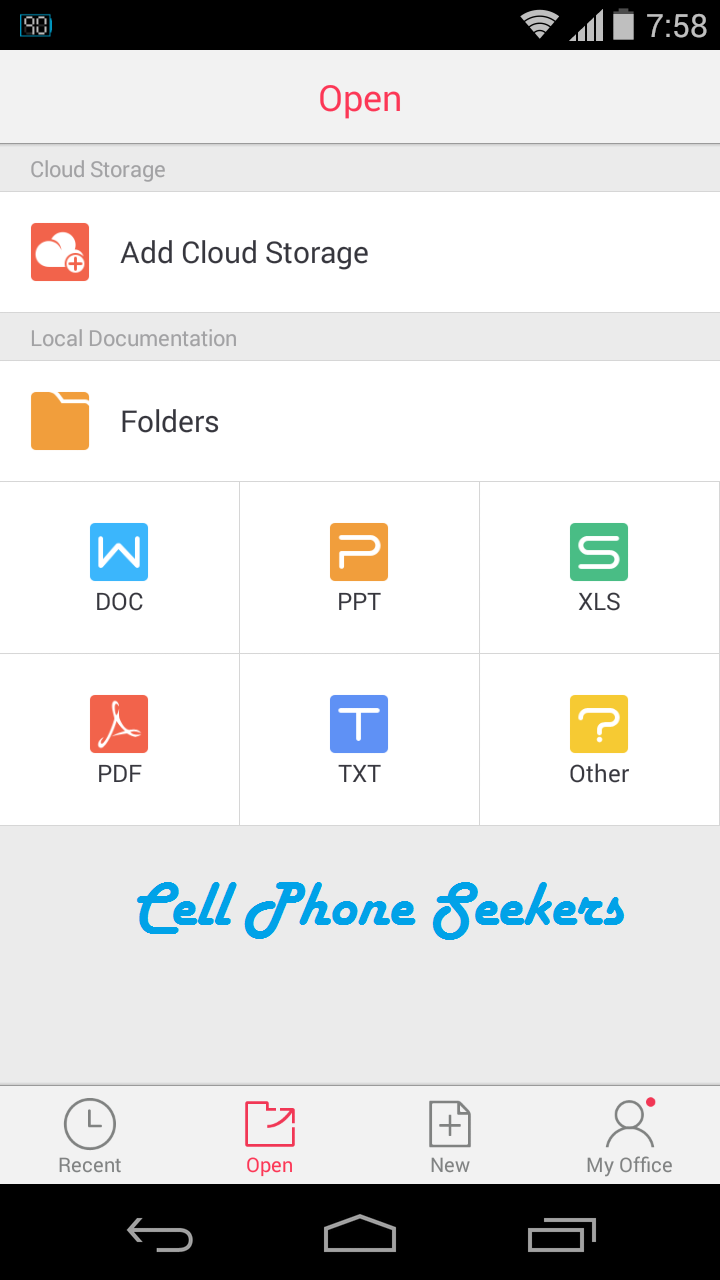Switch to My Office tab
This screenshot has height=1280, width=720.
point(630,1136)
